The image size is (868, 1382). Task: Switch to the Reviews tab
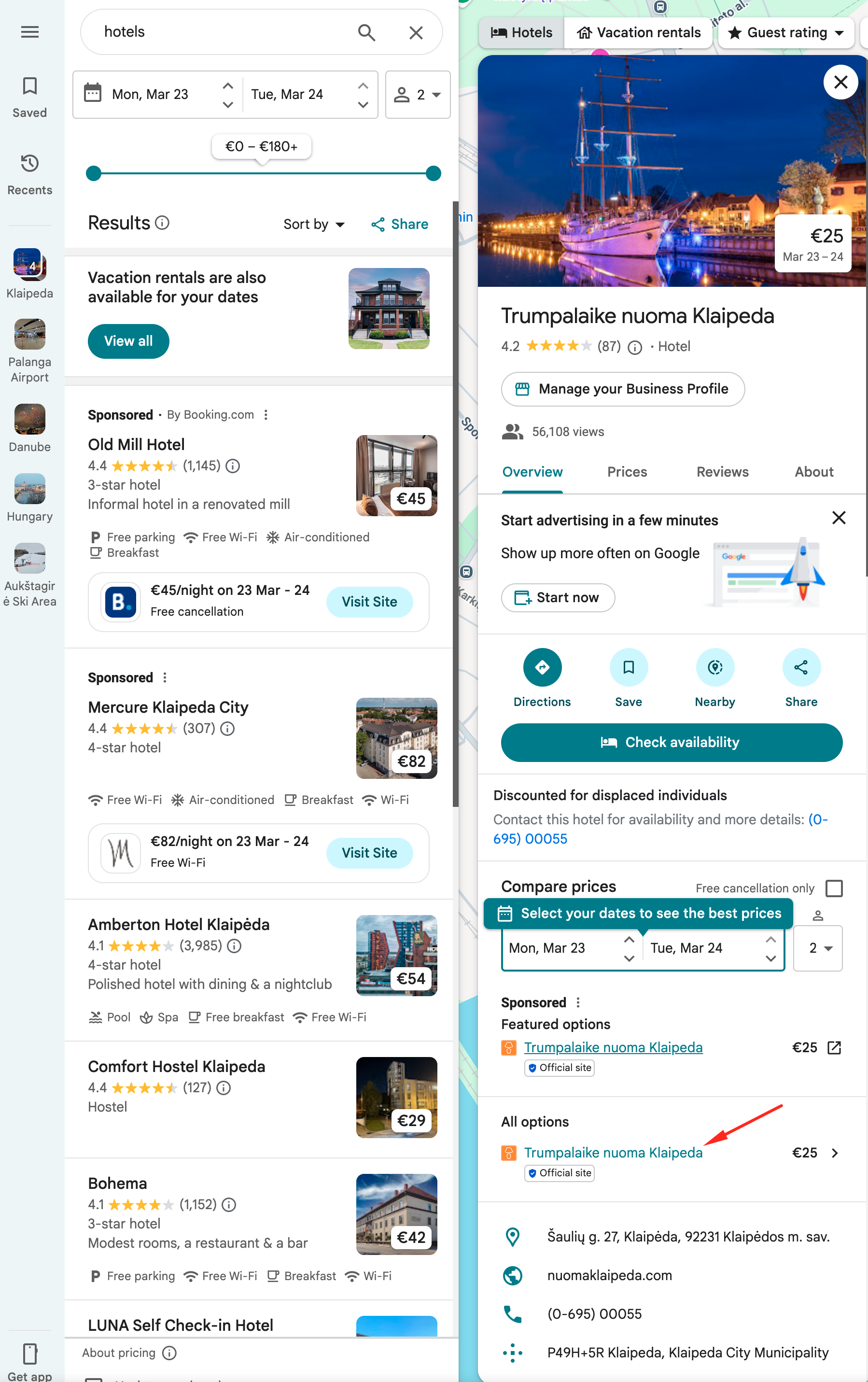722,472
